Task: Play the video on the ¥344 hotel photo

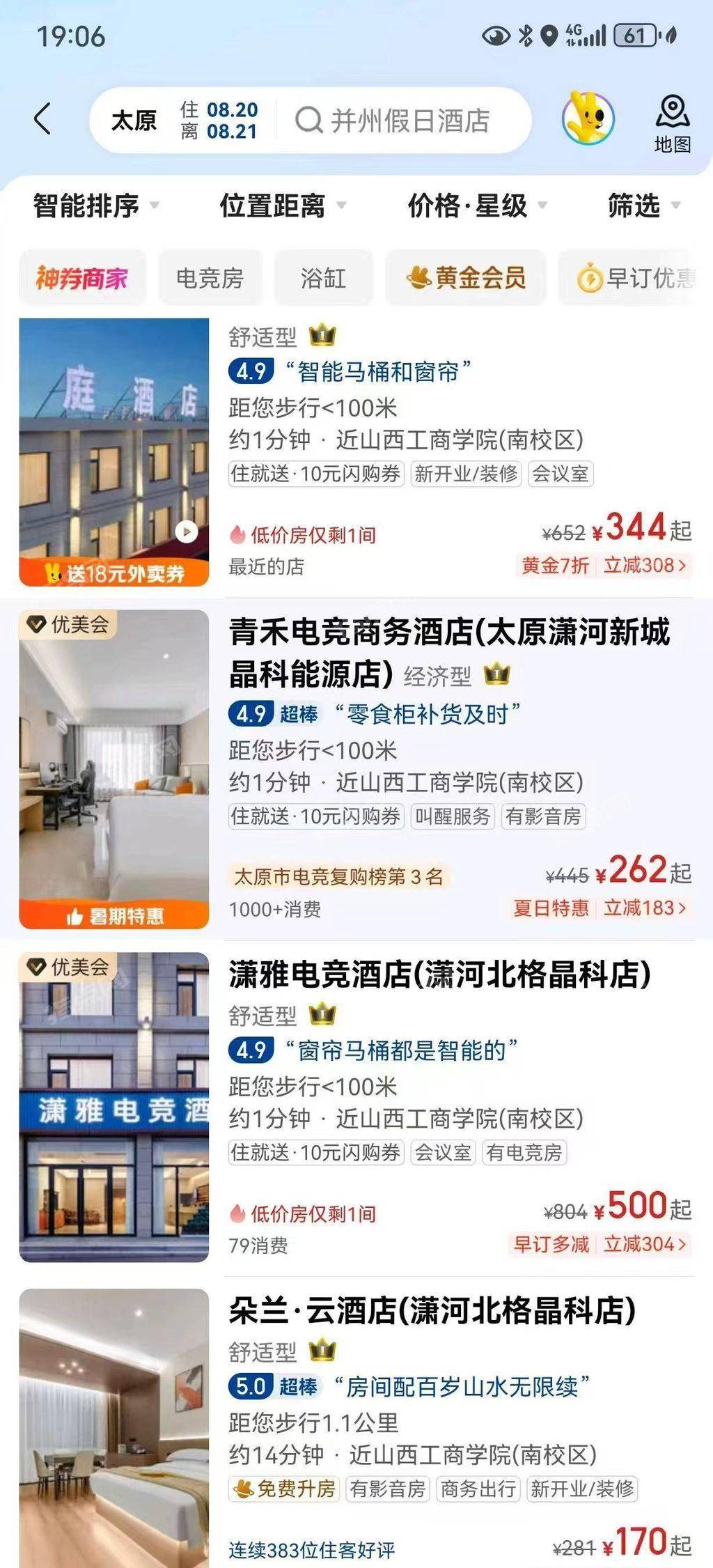Action: point(186,531)
